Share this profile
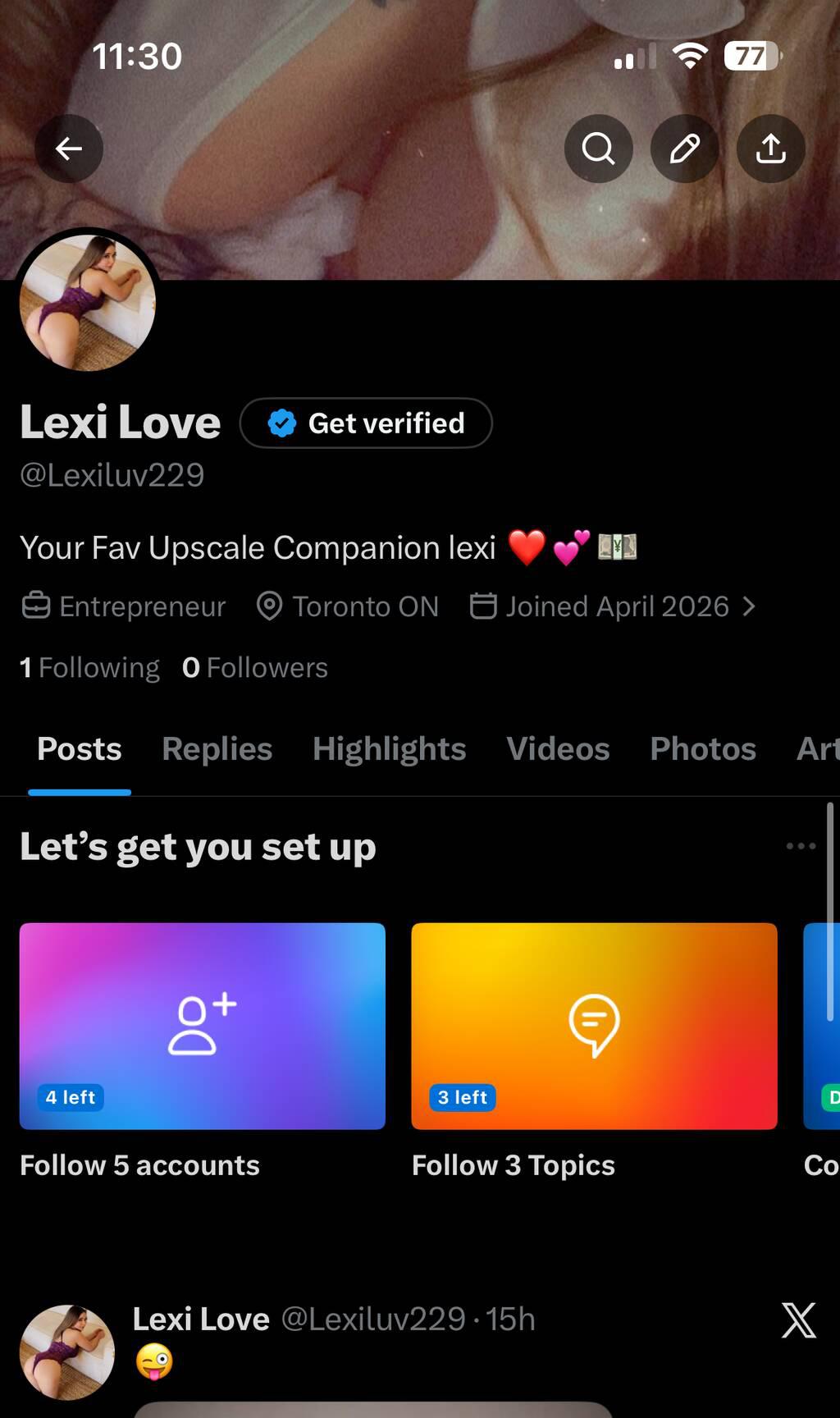Screen dimensions: 840x1418 771,149
